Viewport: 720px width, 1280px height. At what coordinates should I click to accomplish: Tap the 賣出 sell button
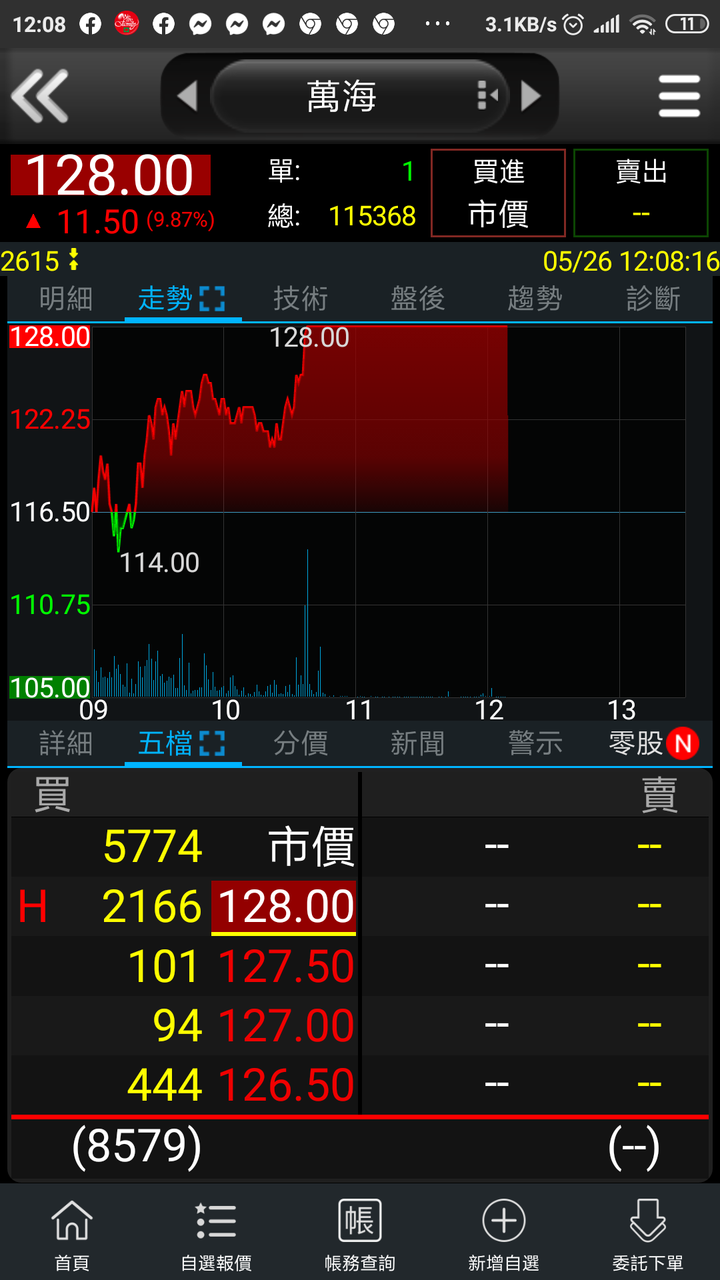(x=641, y=193)
